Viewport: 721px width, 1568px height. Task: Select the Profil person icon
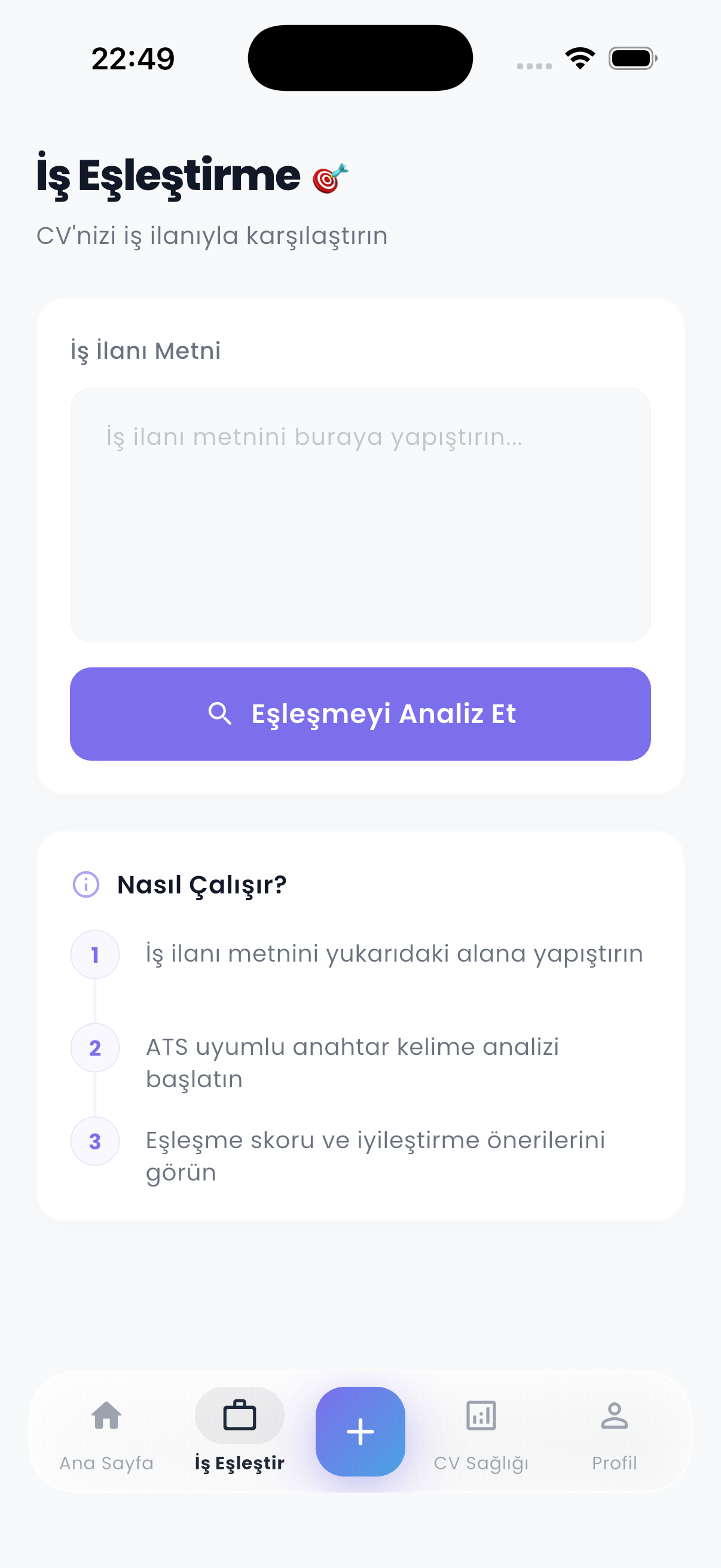615,1416
